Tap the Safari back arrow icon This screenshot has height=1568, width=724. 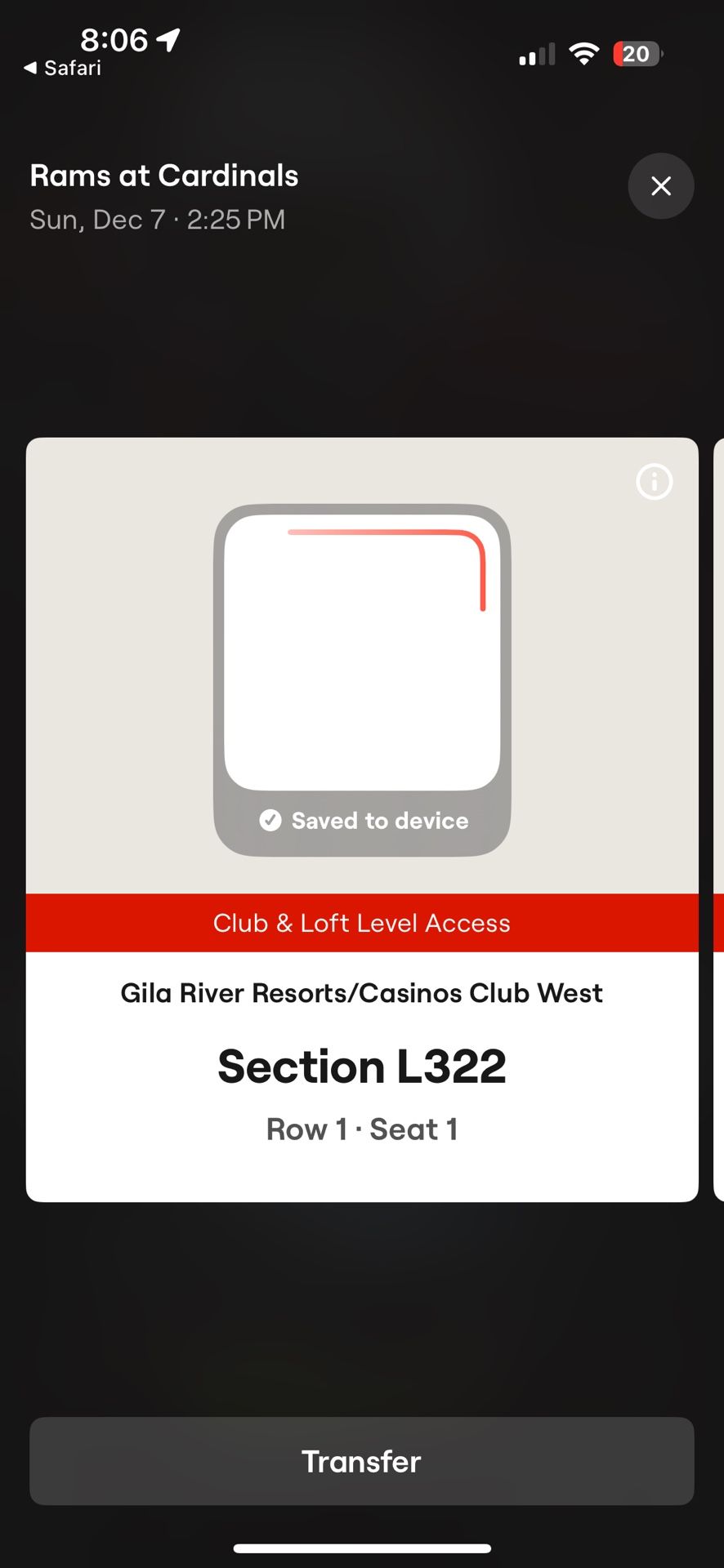[x=29, y=69]
